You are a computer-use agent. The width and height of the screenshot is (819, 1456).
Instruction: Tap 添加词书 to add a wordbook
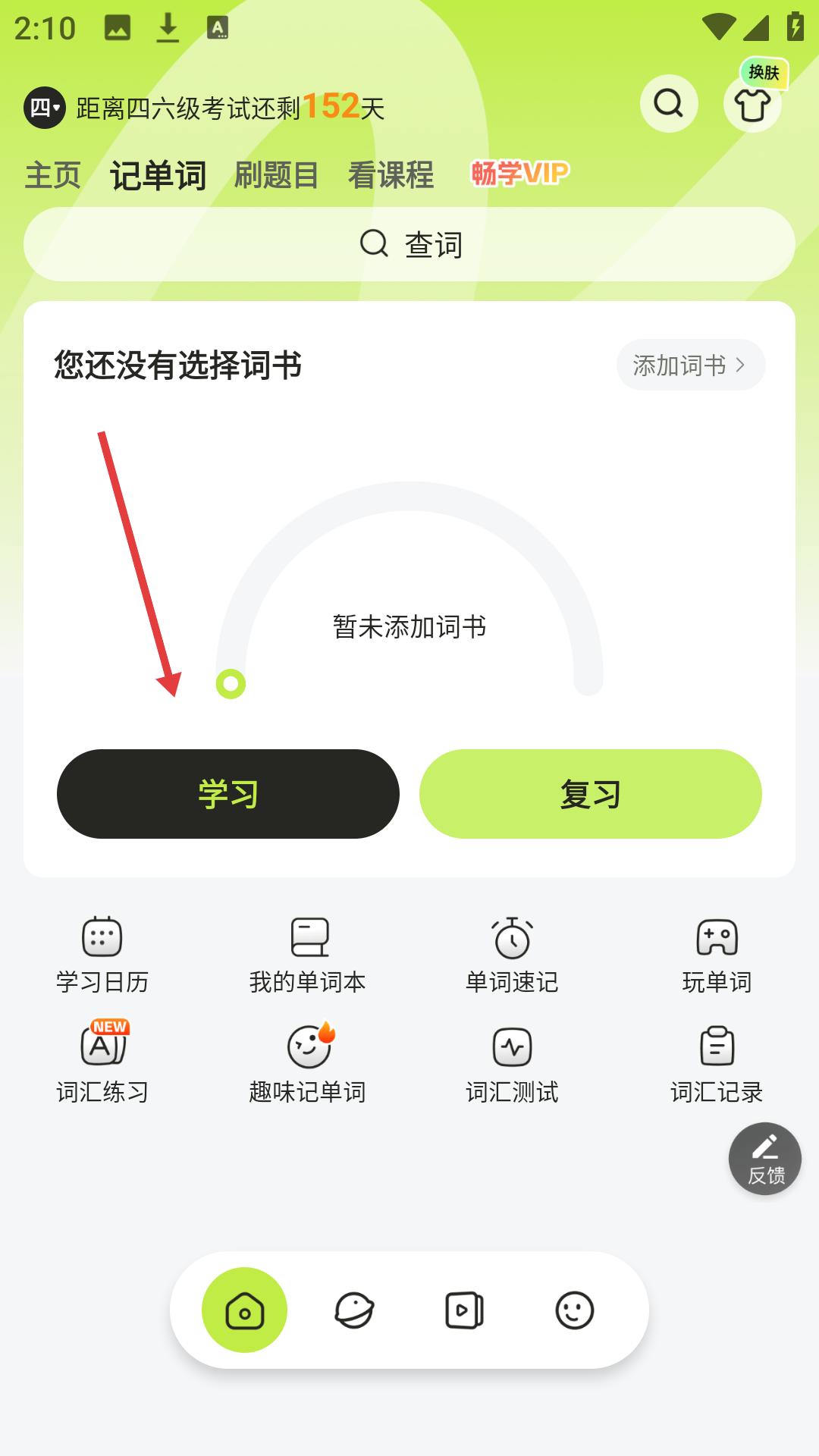(x=691, y=365)
